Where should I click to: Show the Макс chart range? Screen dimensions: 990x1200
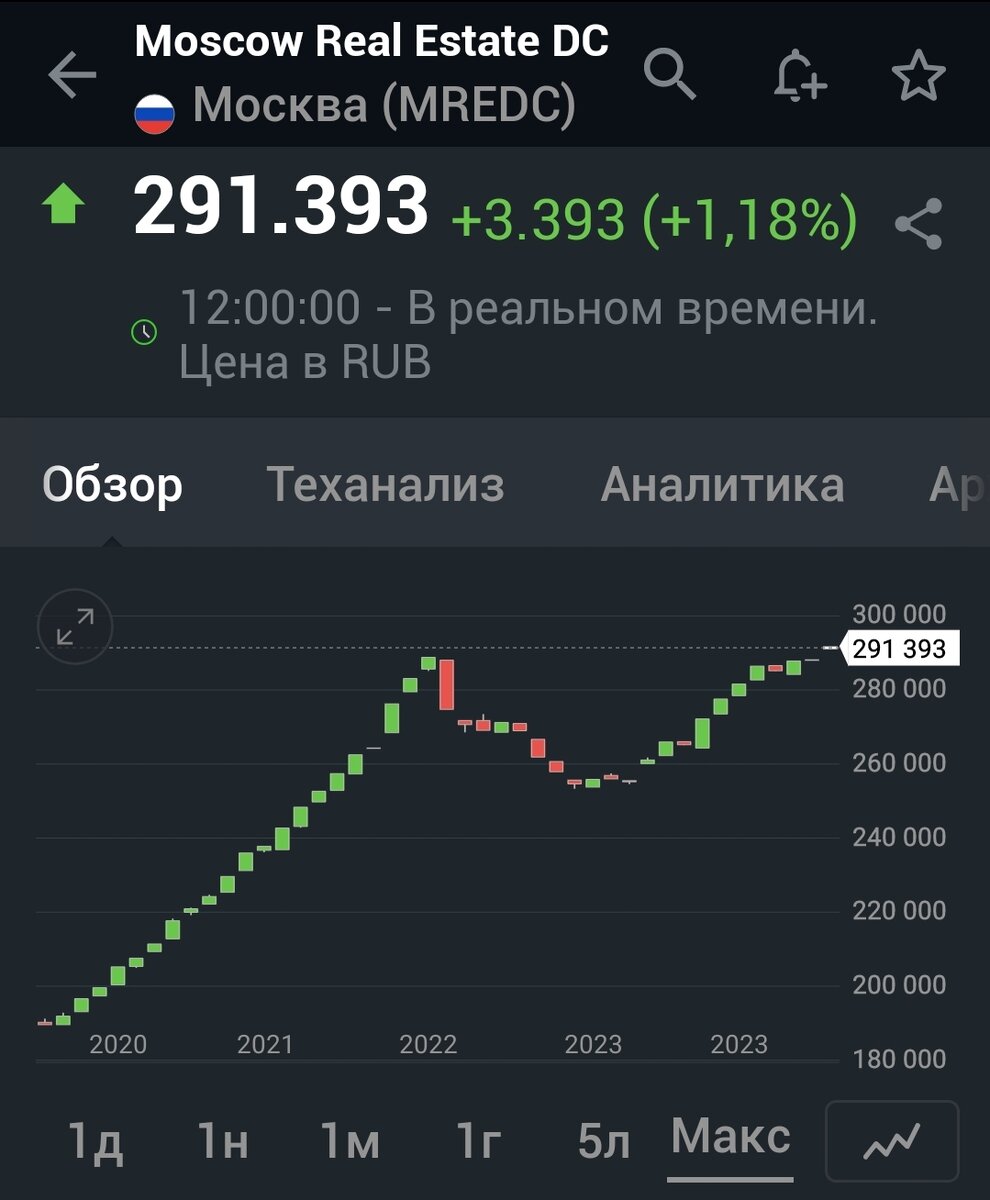pyautogui.click(x=730, y=1138)
